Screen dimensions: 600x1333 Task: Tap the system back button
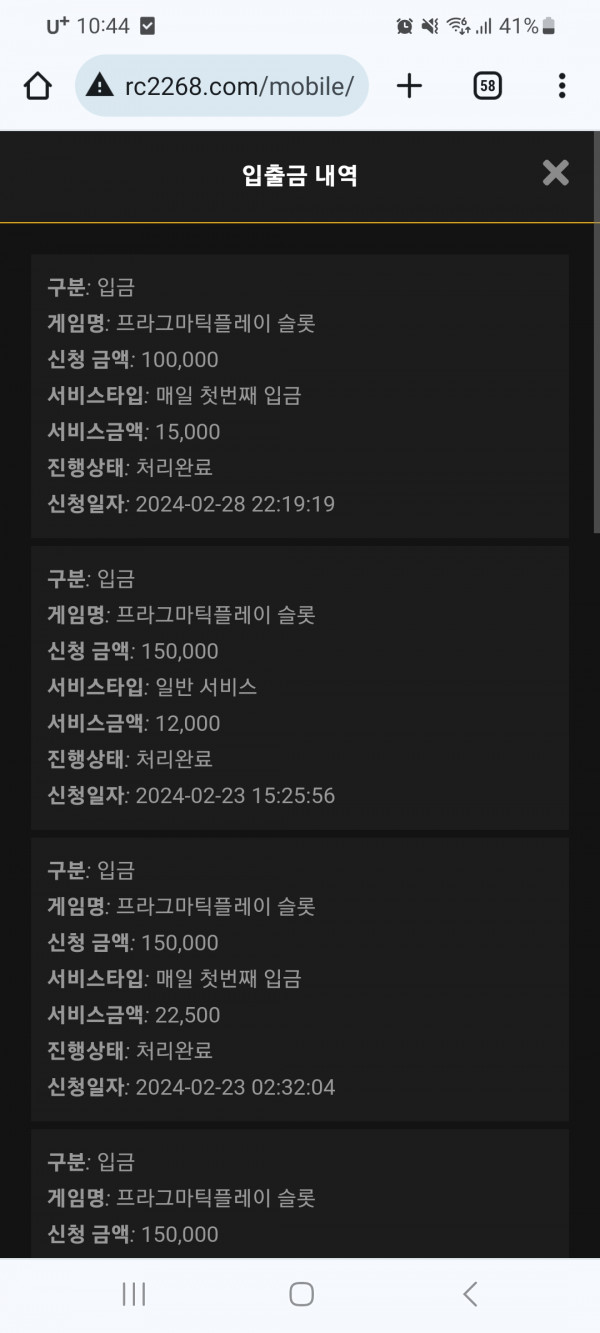coord(470,1294)
